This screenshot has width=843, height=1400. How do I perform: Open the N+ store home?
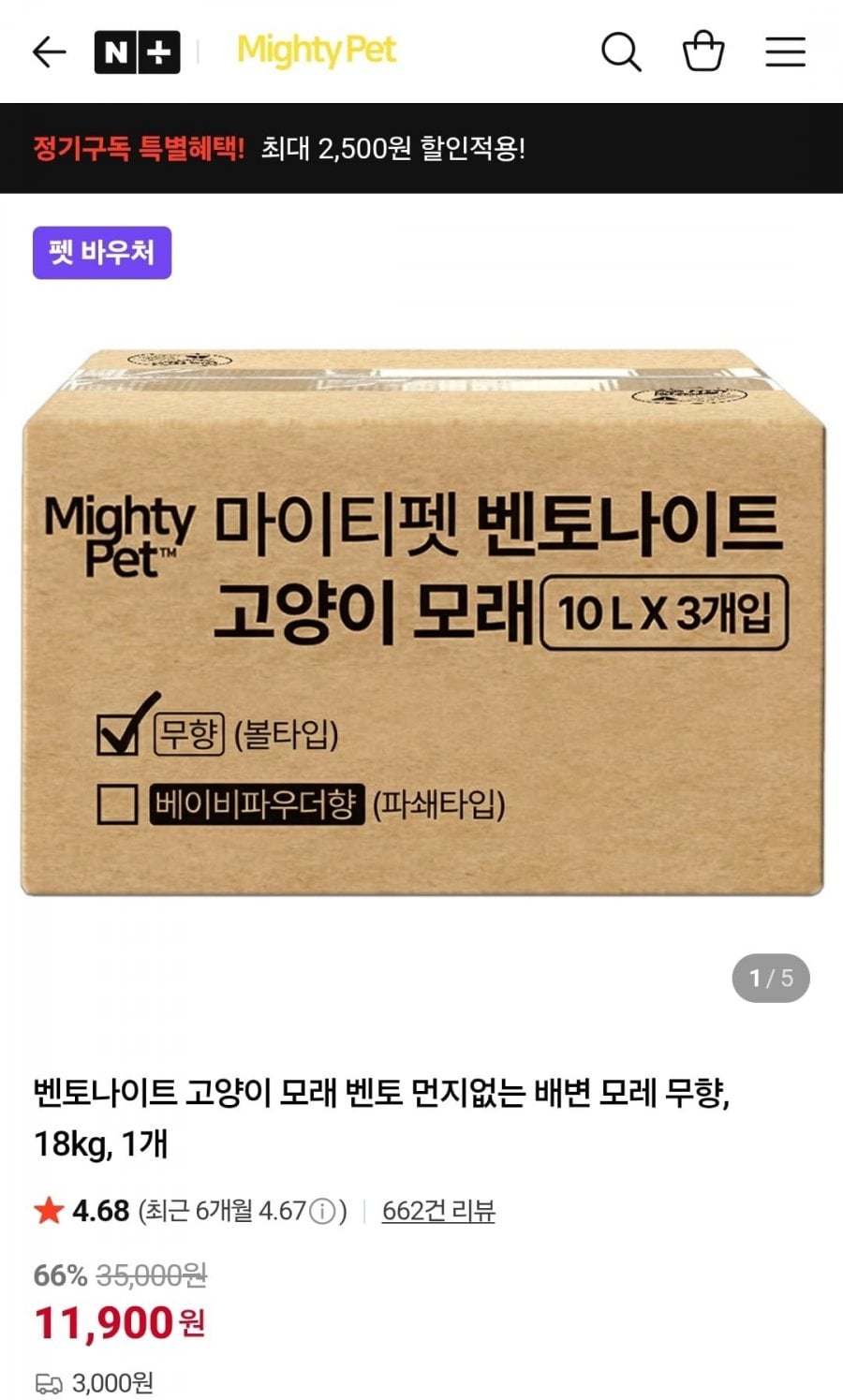137,52
